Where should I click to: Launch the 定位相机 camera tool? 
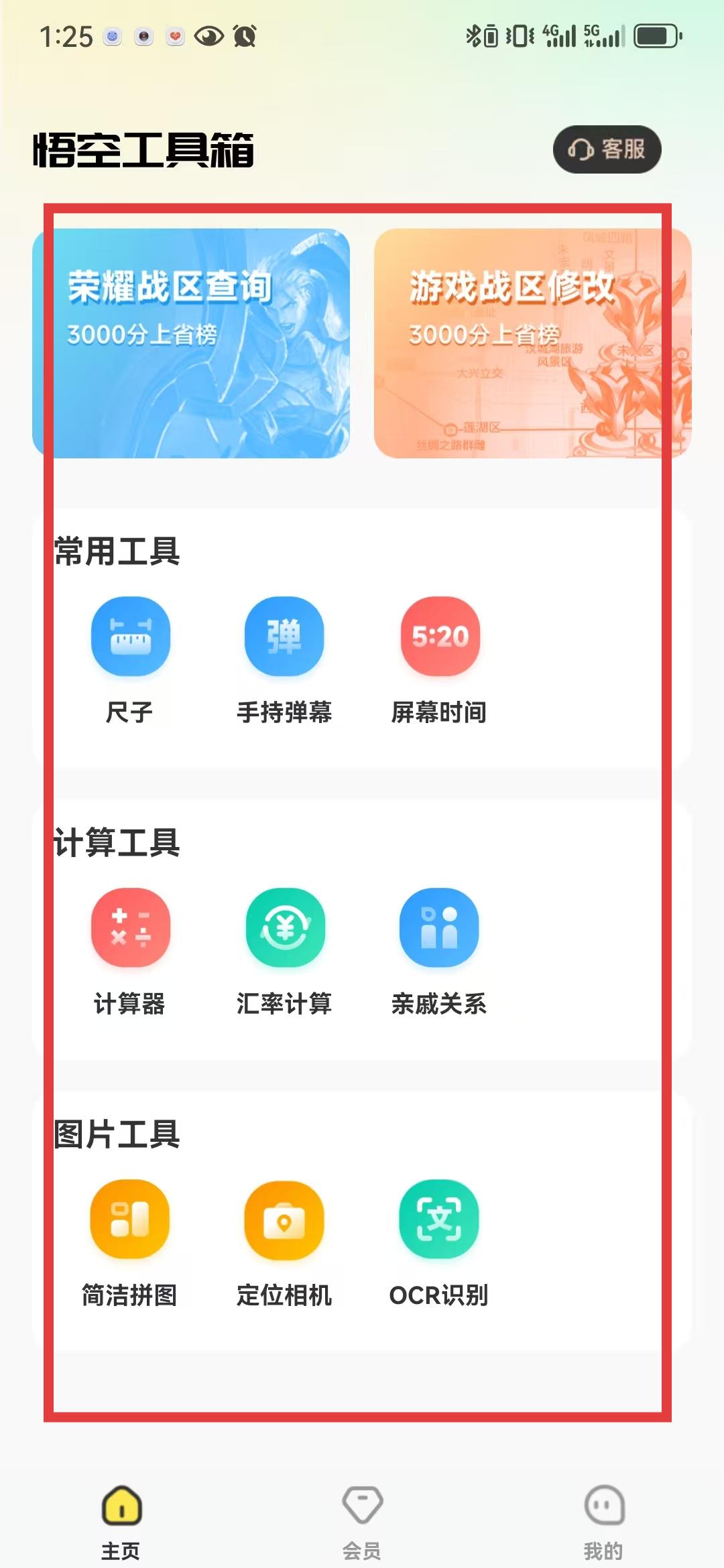284,1243
